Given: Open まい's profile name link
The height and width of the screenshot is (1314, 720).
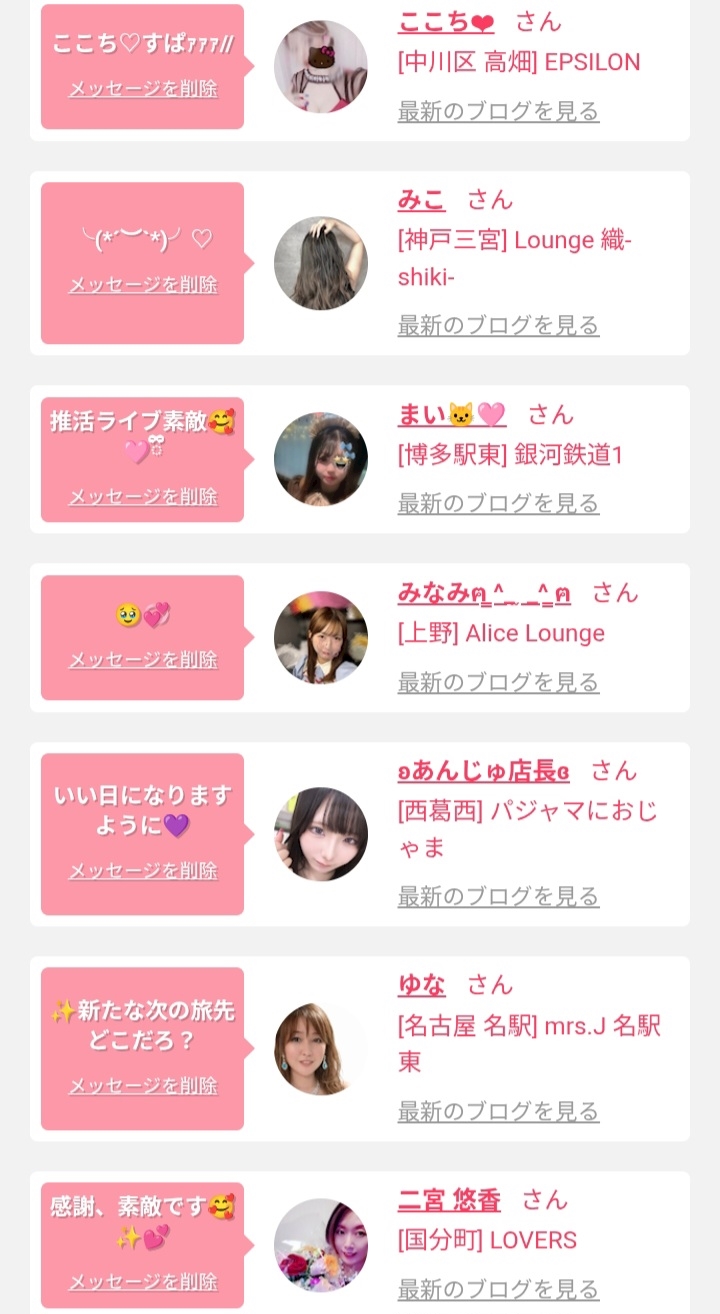Looking at the screenshot, I should (452, 414).
